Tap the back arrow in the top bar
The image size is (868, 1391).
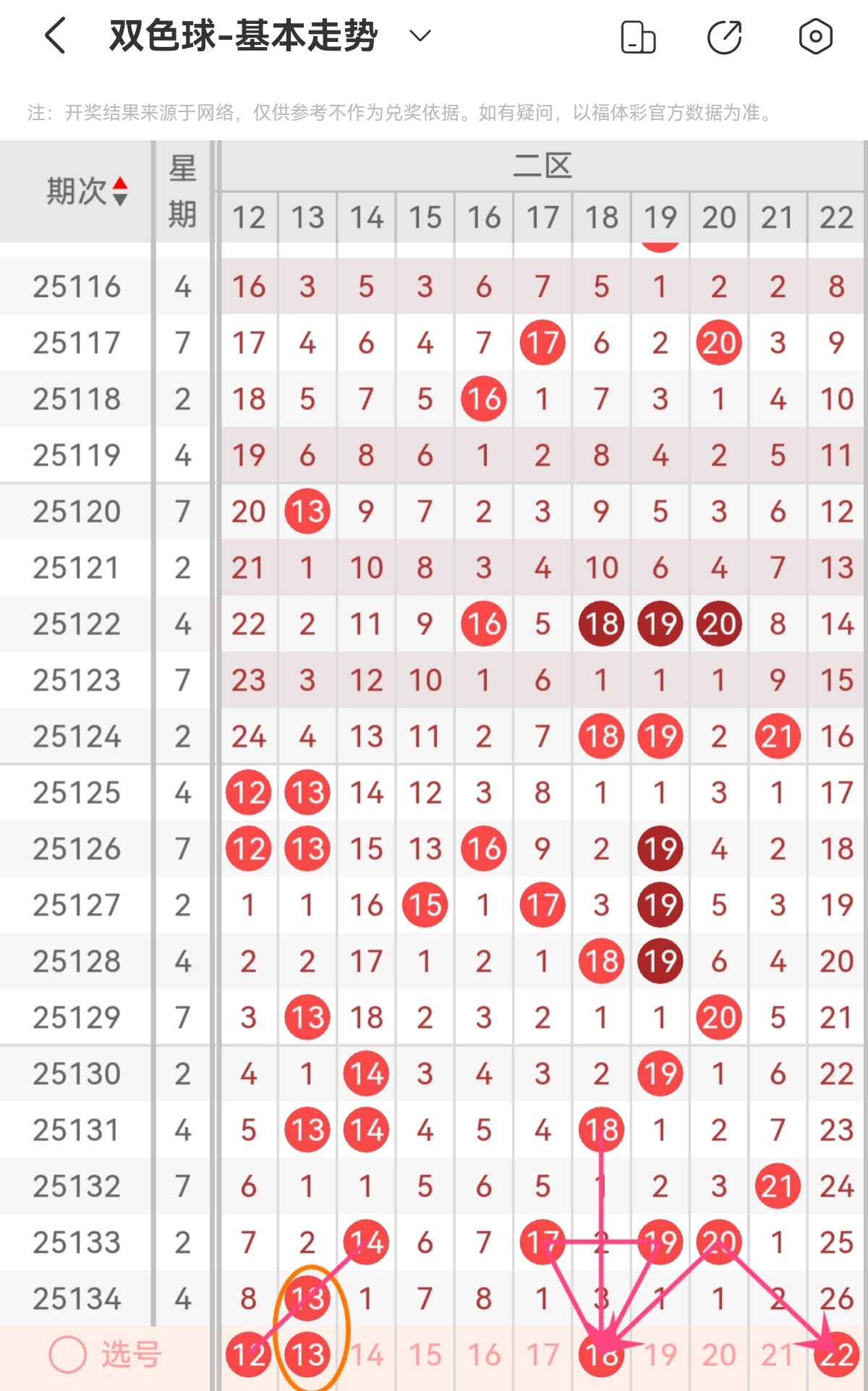point(54,35)
